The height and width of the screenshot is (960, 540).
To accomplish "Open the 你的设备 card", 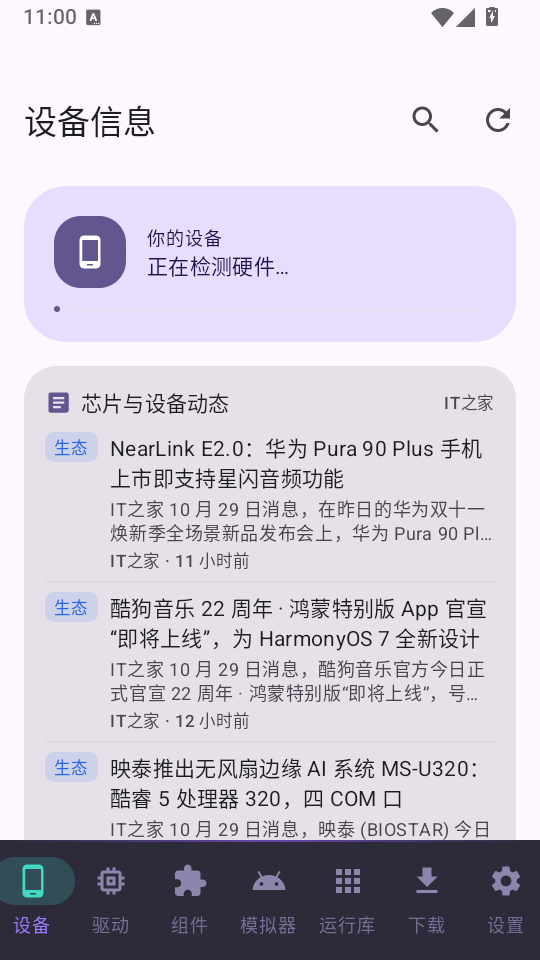I will pos(270,264).
